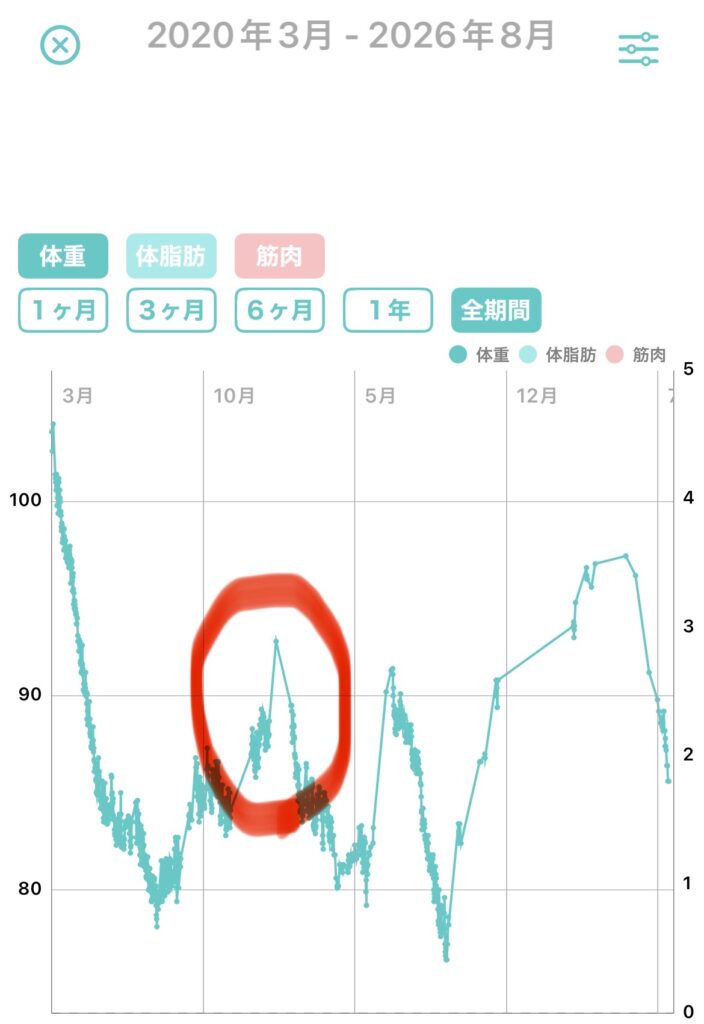Close the graph with the X icon
This screenshot has width=704, height=1024.
pos(60,45)
